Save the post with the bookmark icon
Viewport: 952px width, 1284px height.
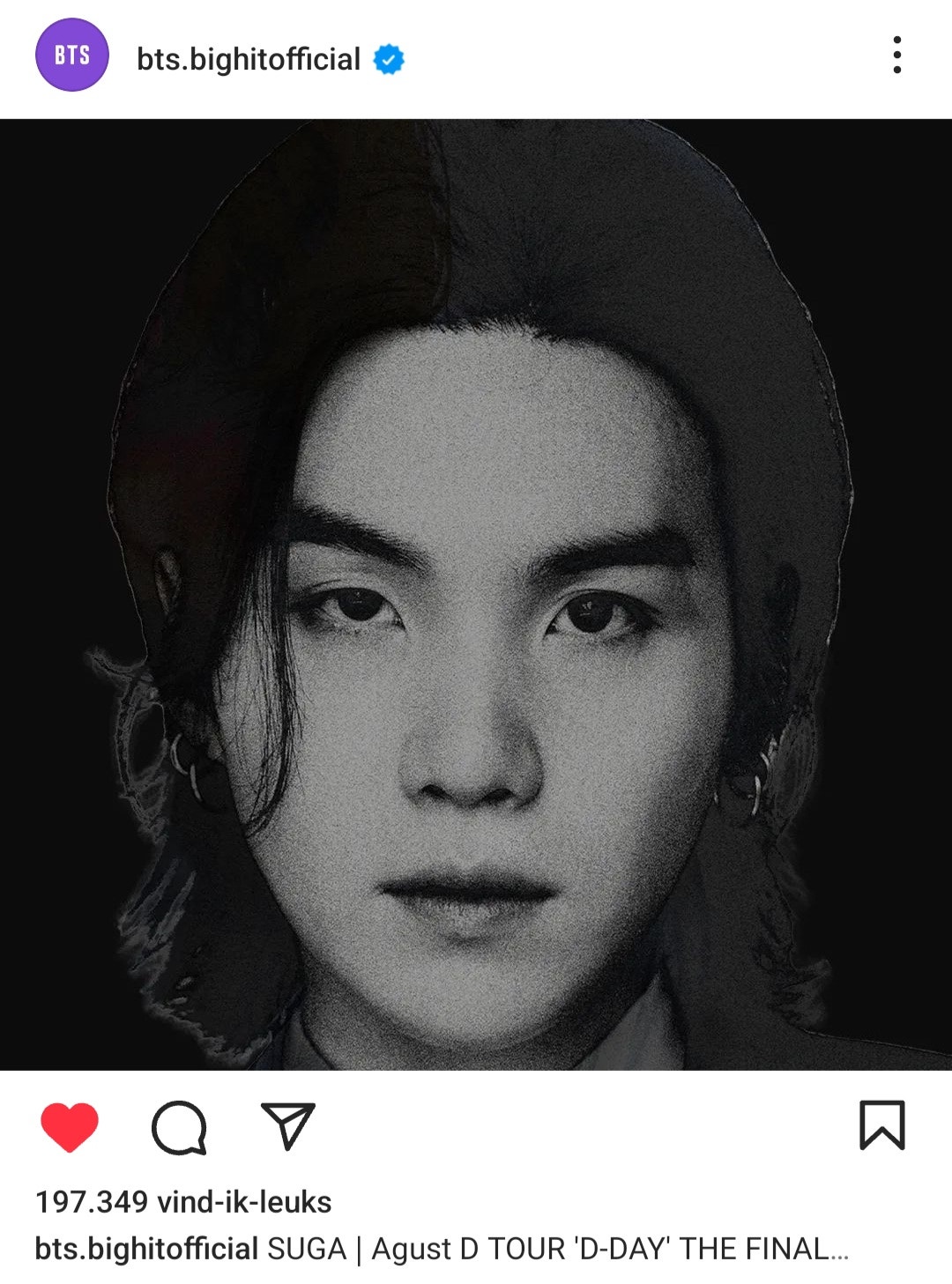pos(881,1125)
